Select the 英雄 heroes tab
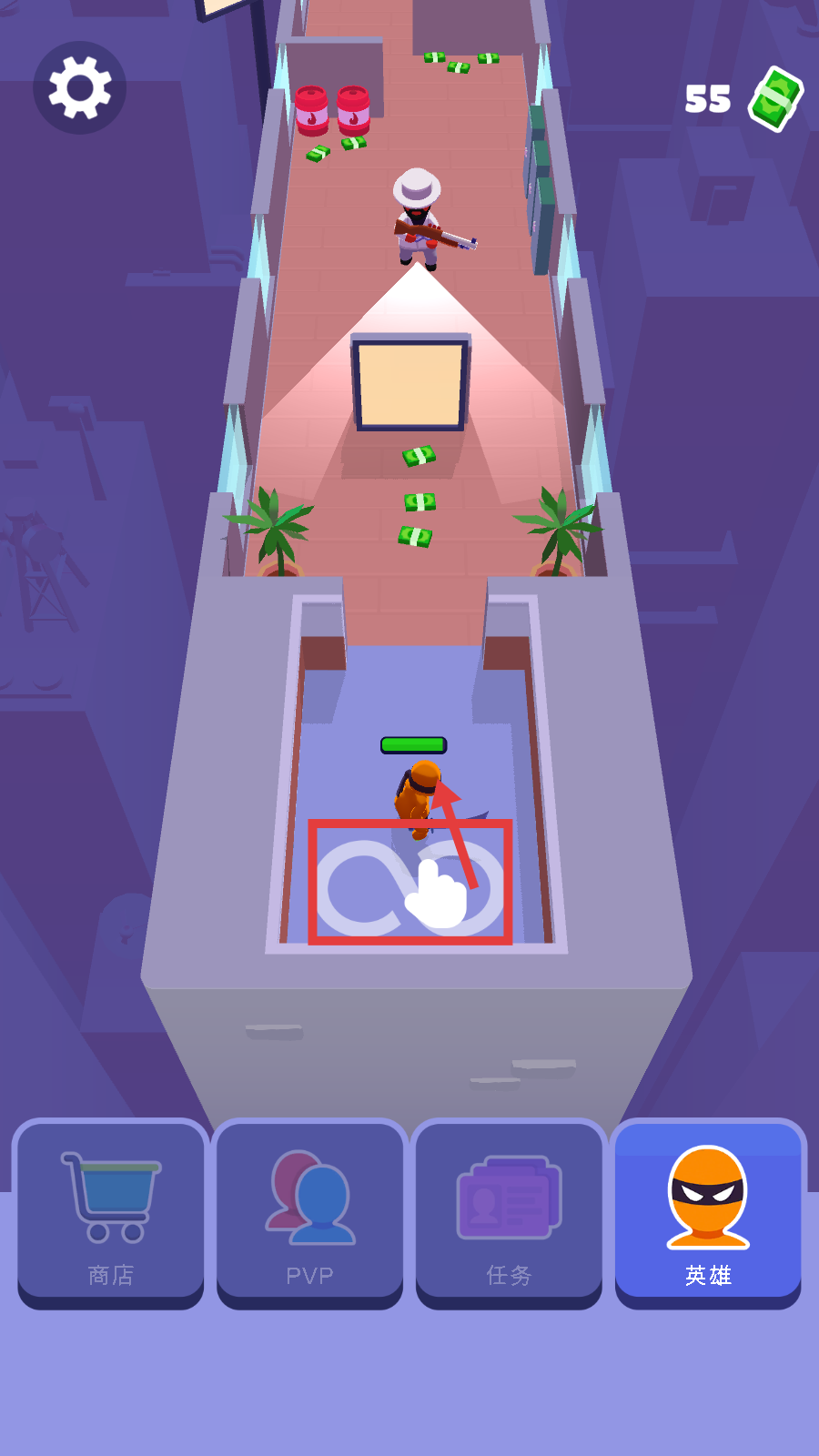Screen dimensions: 819x1456 point(708,1212)
